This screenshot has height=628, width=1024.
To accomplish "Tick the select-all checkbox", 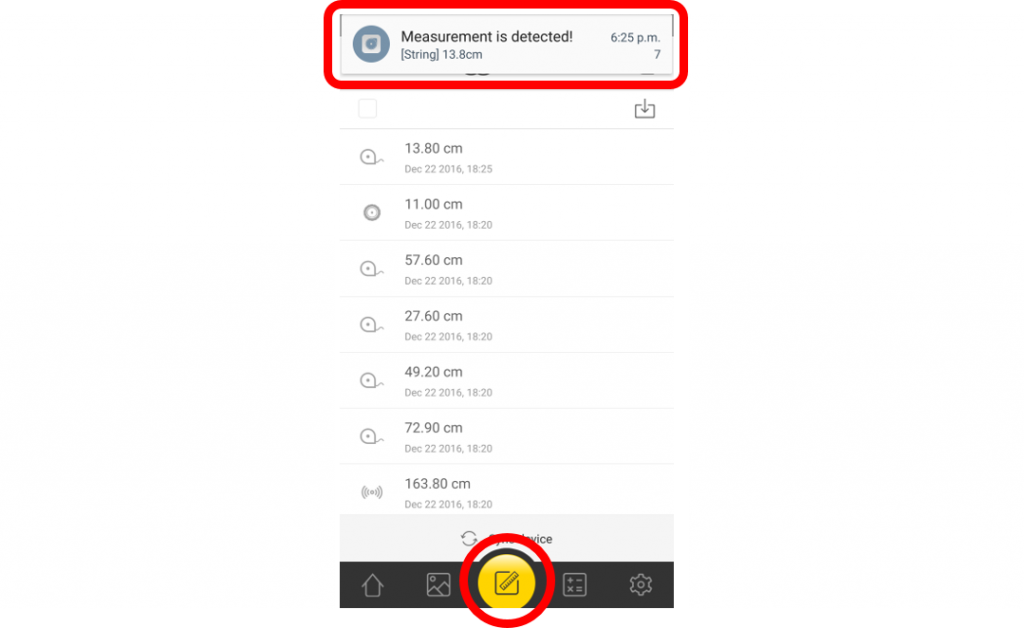I will coord(368,109).
